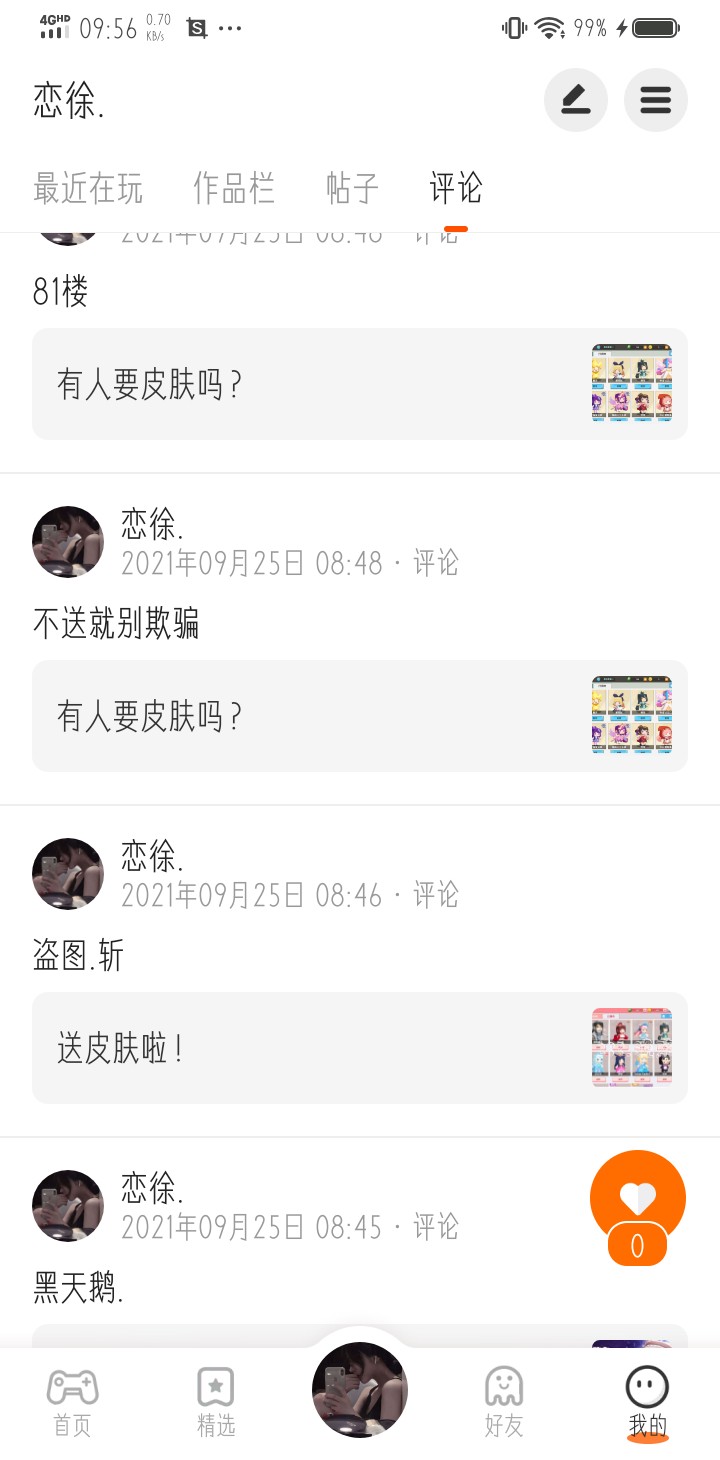Image resolution: width=720 pixels, height=1460 pixels.
Task: Switch to the 最近在玩 tab
Action: (88, 188)
